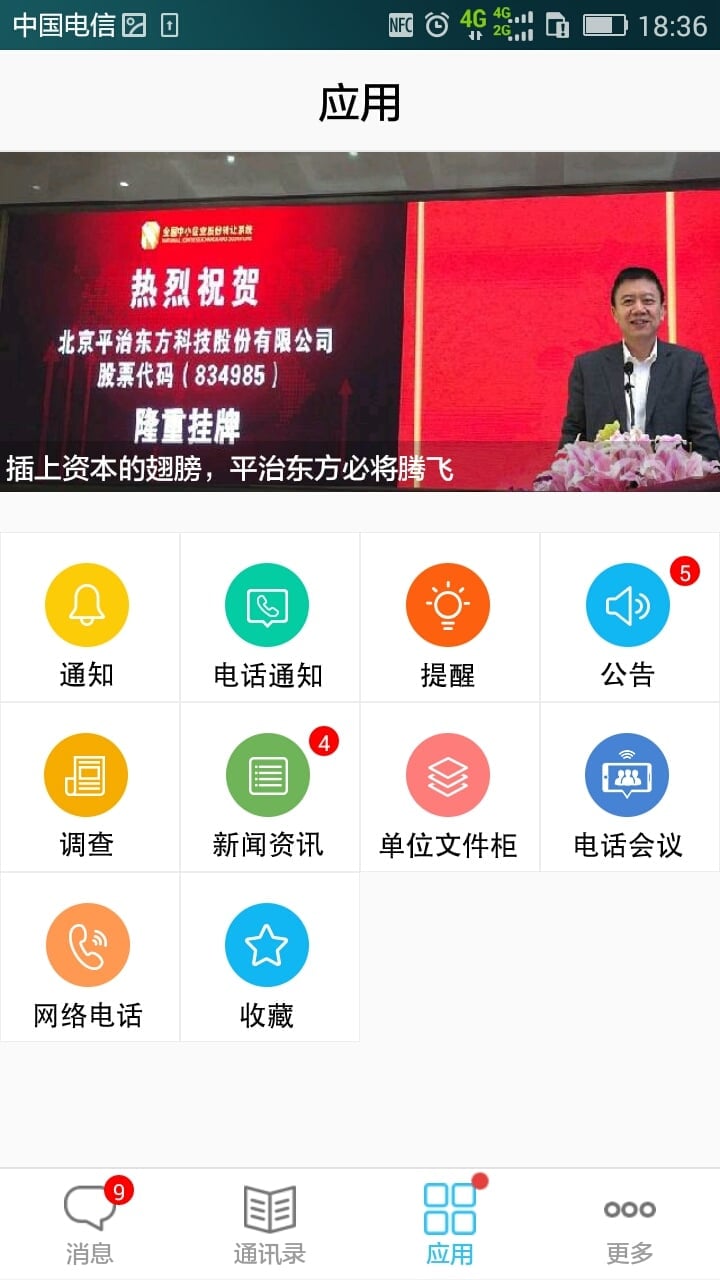
Task: Tap the 收藏 favorites star icon
Action: coord(269,945)
